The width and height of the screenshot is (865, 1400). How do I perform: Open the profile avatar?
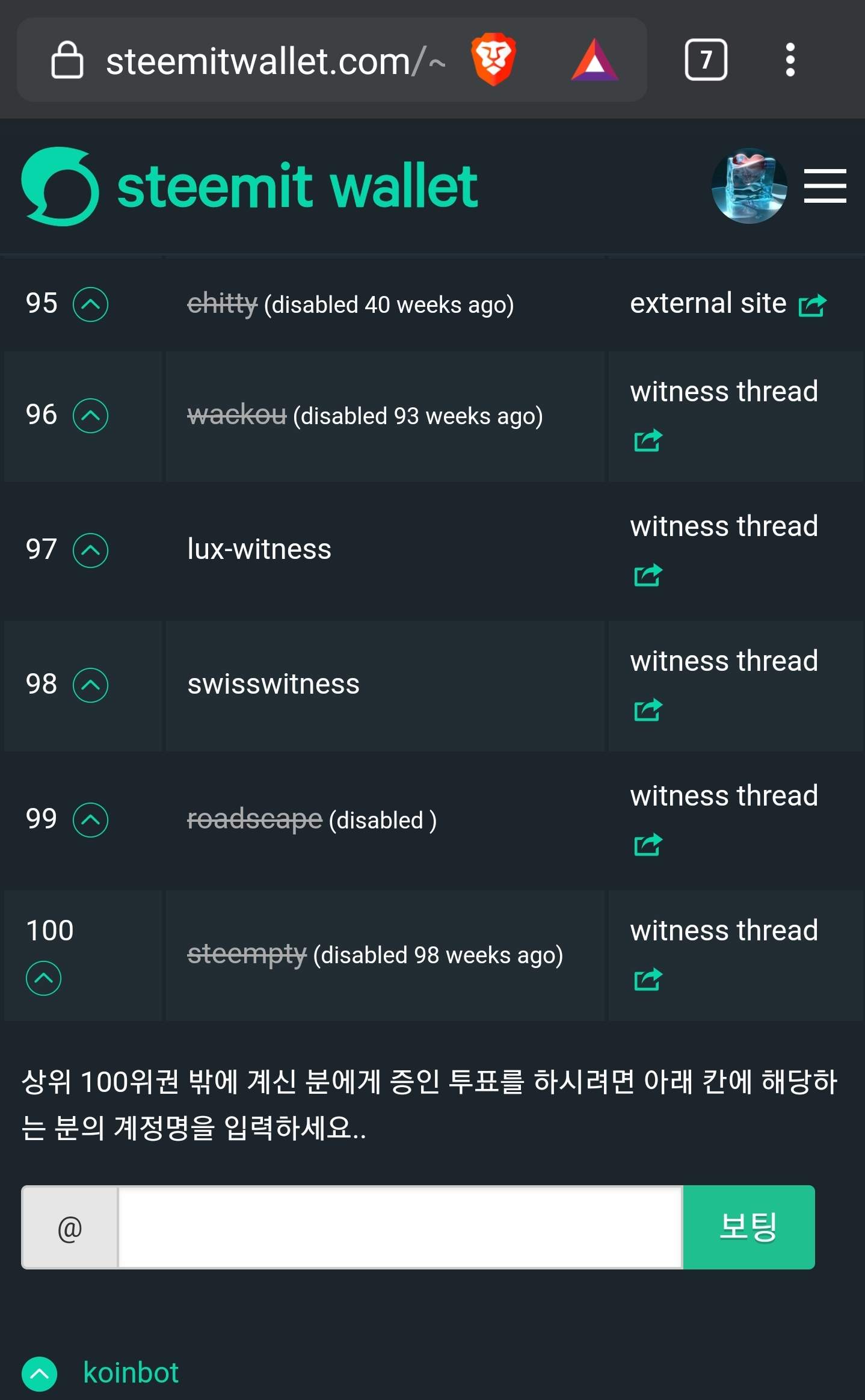tap(749, 186)
